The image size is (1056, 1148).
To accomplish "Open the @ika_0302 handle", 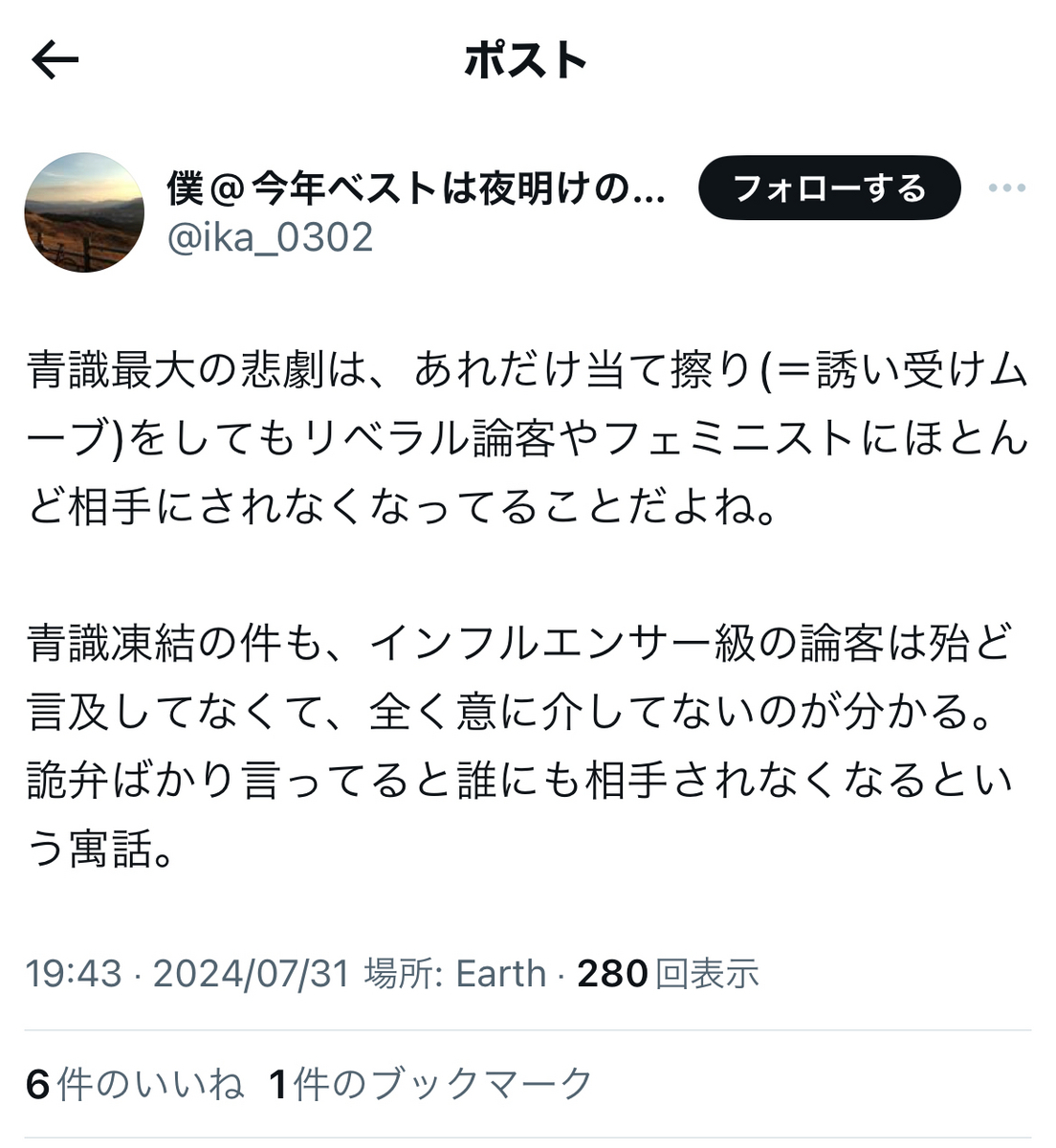I will coord(271,237).
